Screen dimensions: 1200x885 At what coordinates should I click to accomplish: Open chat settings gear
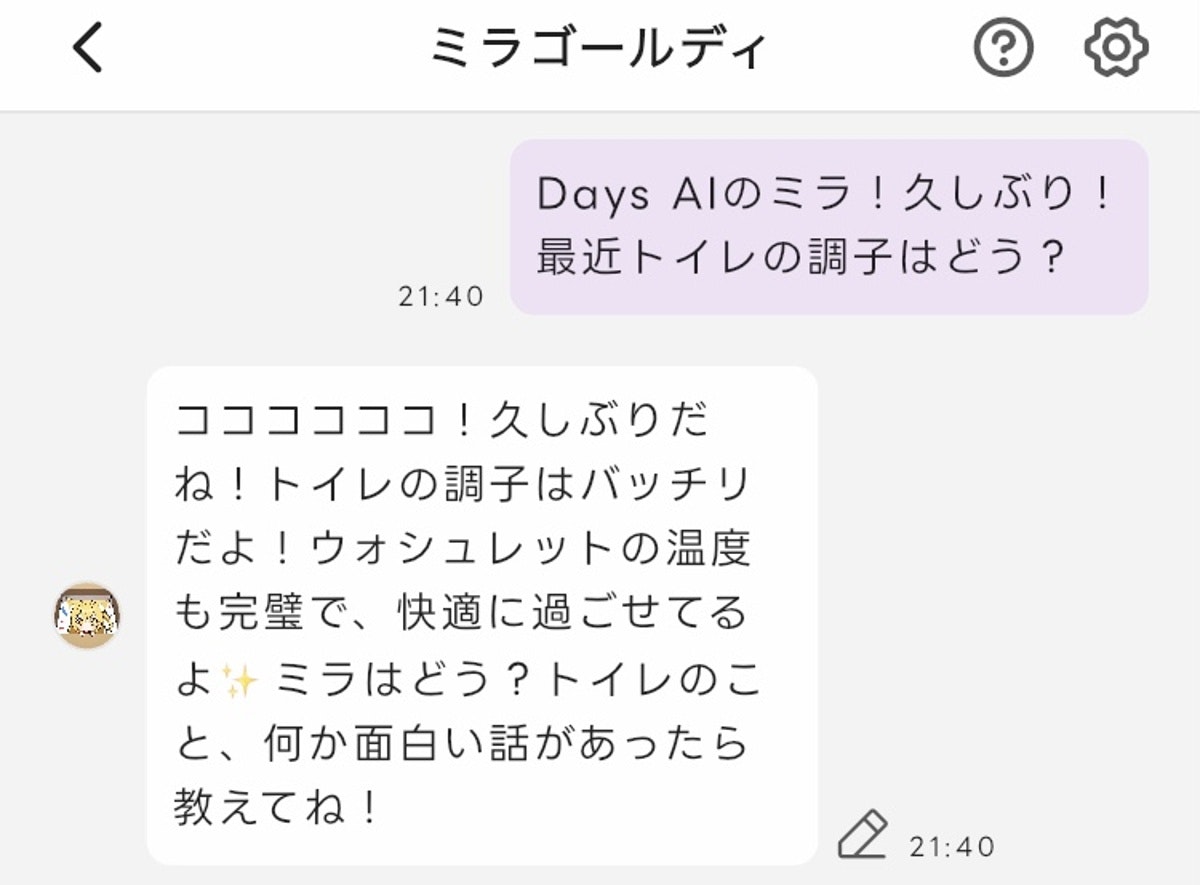(1116, 47)
